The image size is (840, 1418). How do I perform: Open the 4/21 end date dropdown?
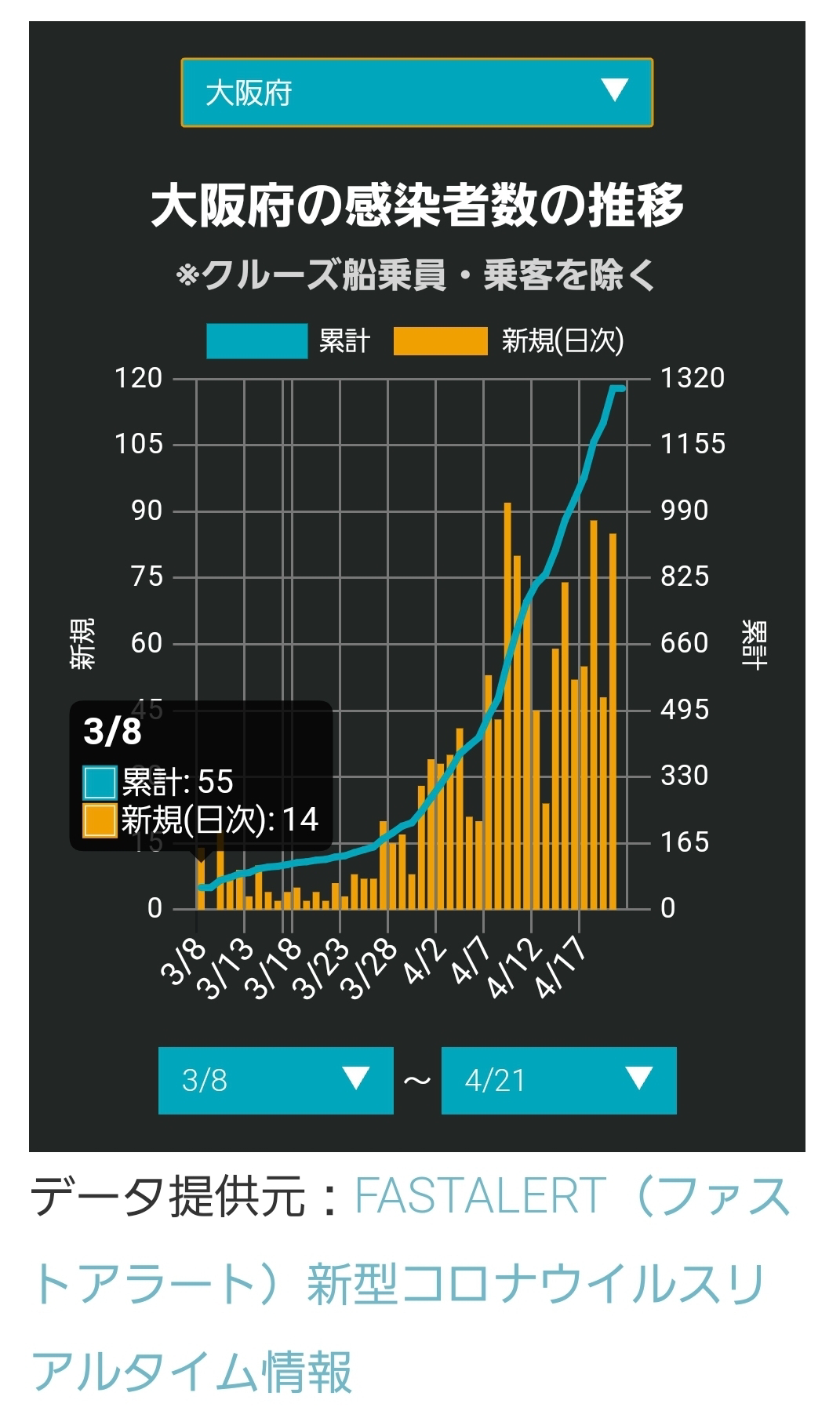click(558, 1080)
